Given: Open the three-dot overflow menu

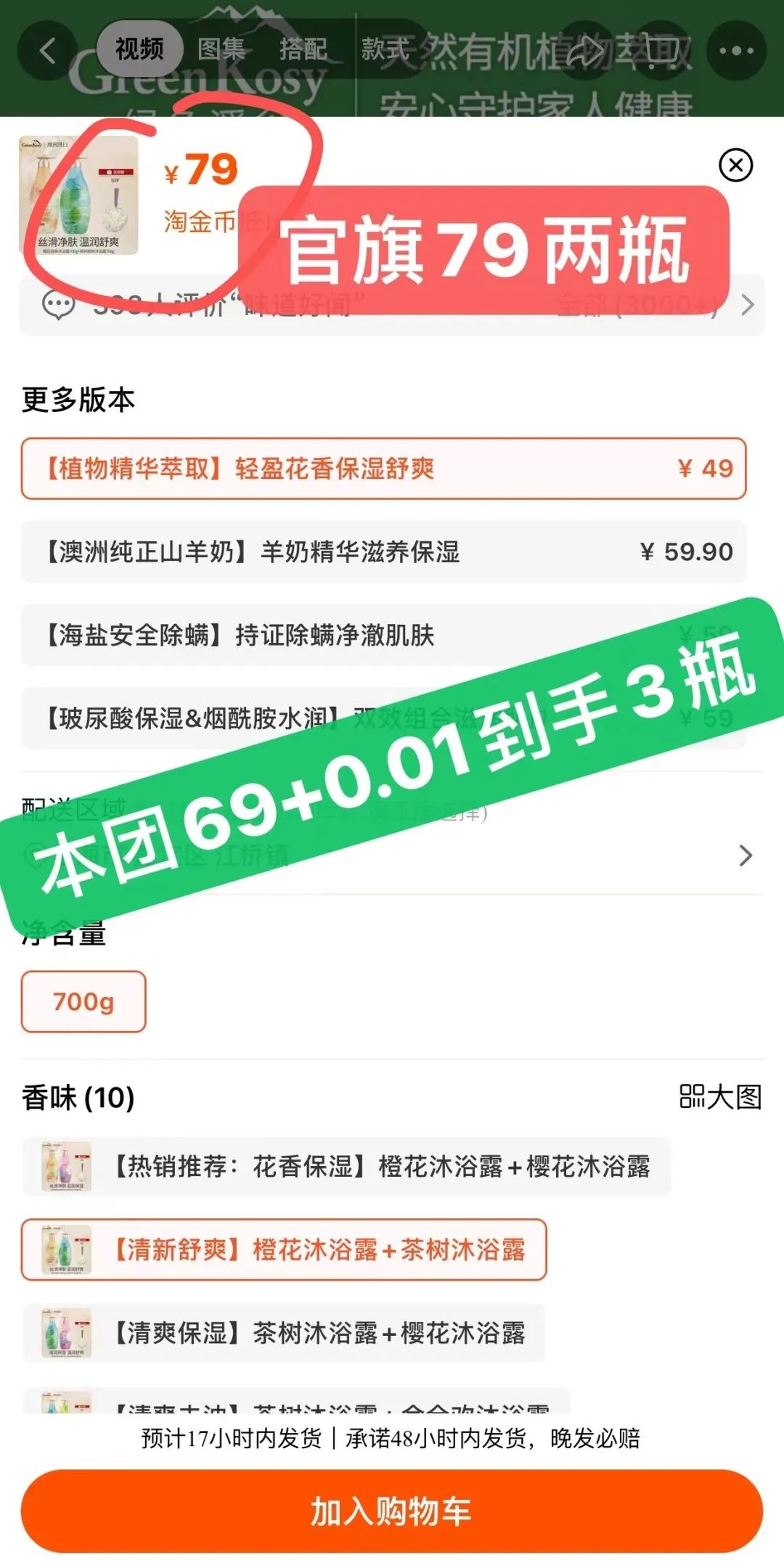Looking at the screenshot, I should 736,51.
